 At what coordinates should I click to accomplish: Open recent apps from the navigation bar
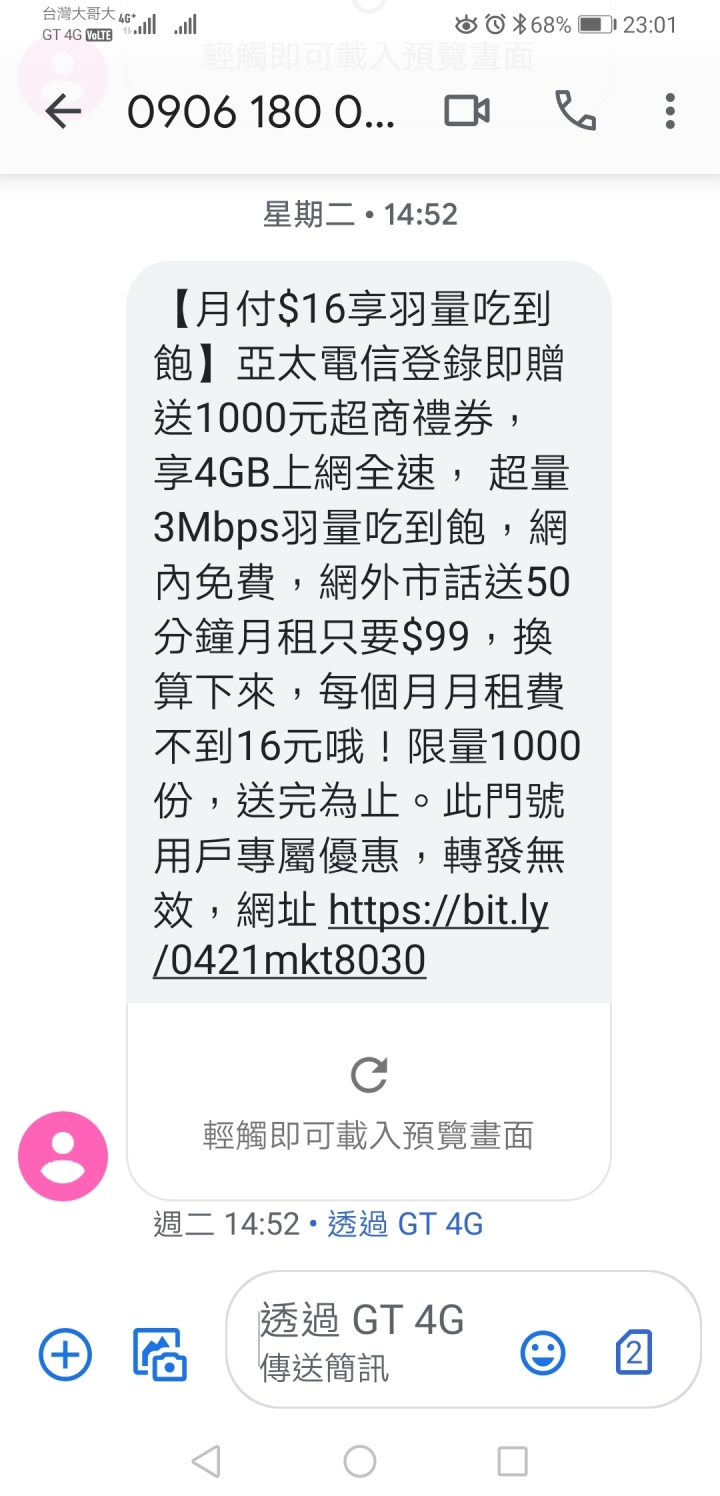[x=512, y=1461]
